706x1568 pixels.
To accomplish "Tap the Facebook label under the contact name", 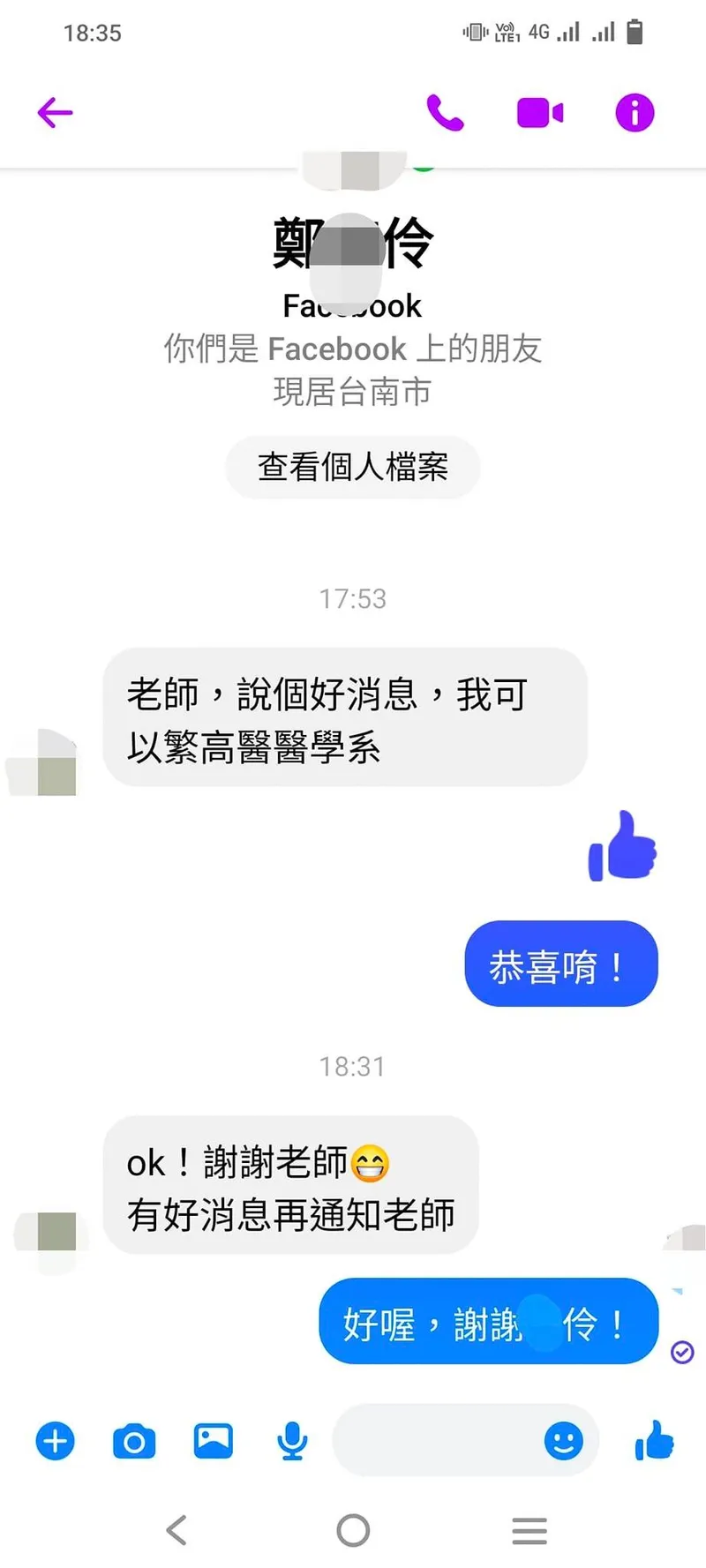I will tap(353, 305).
